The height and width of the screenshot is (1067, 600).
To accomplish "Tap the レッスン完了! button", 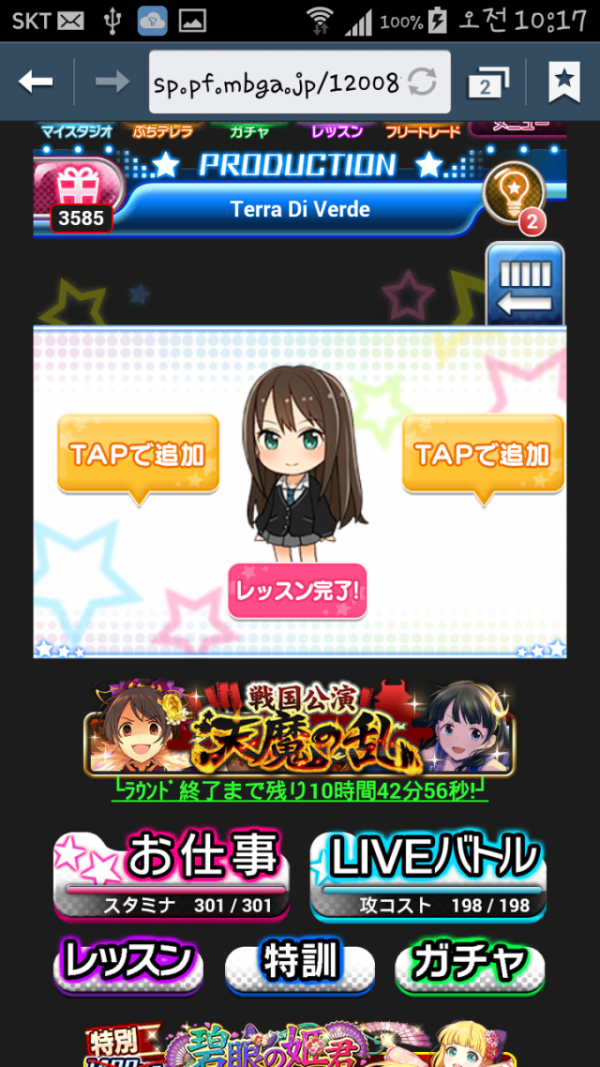I will [x=296, y=590].
